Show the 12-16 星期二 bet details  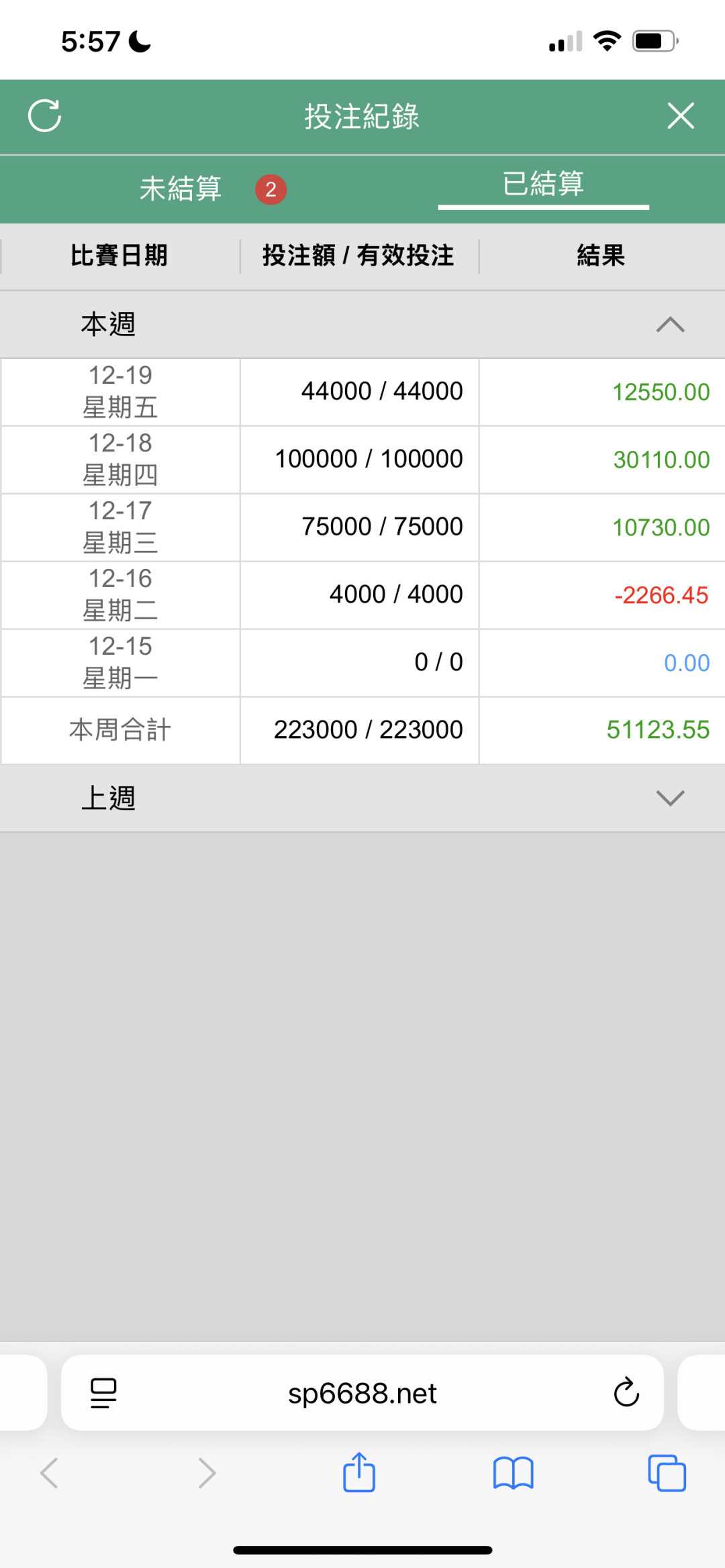click(362, 595)
